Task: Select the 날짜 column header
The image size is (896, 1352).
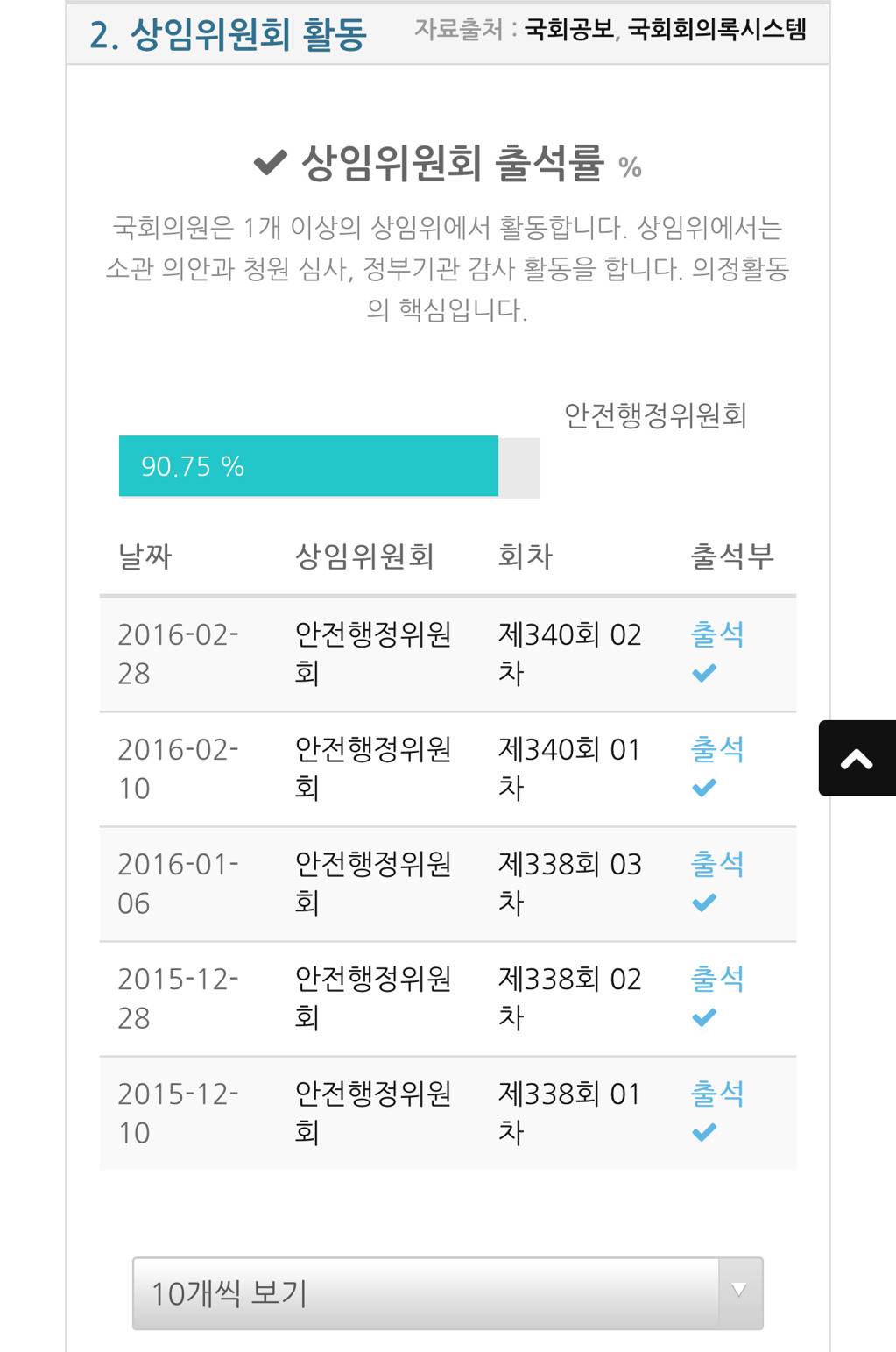Action: [x=146, y=555]
